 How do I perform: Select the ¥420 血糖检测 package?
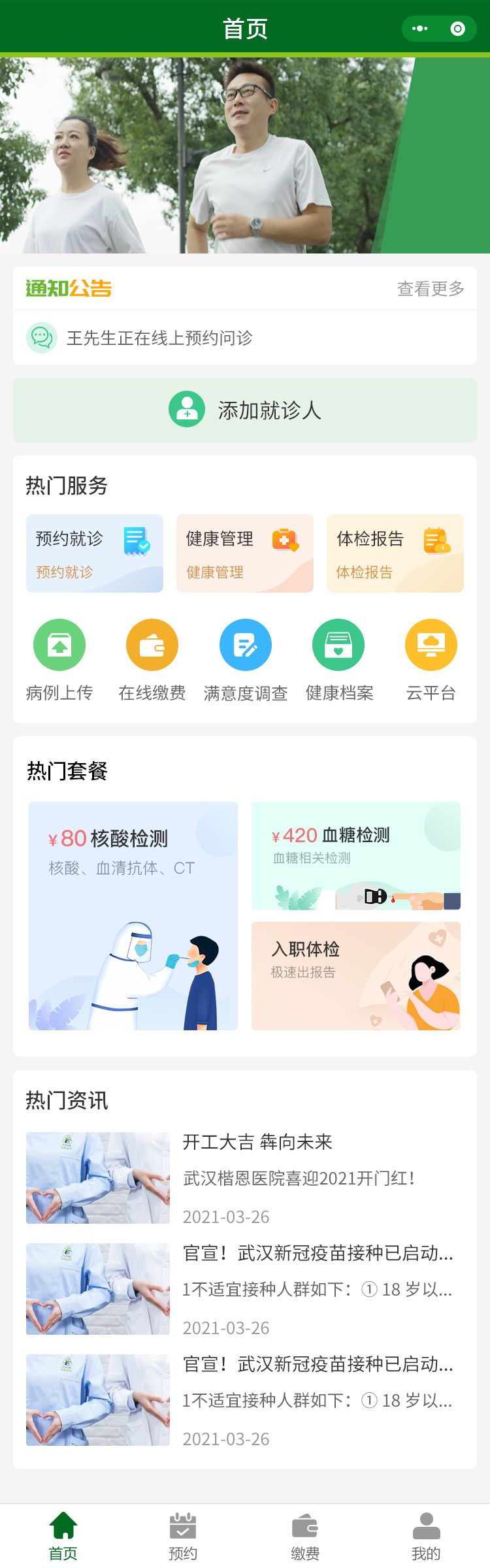point(356,855)
